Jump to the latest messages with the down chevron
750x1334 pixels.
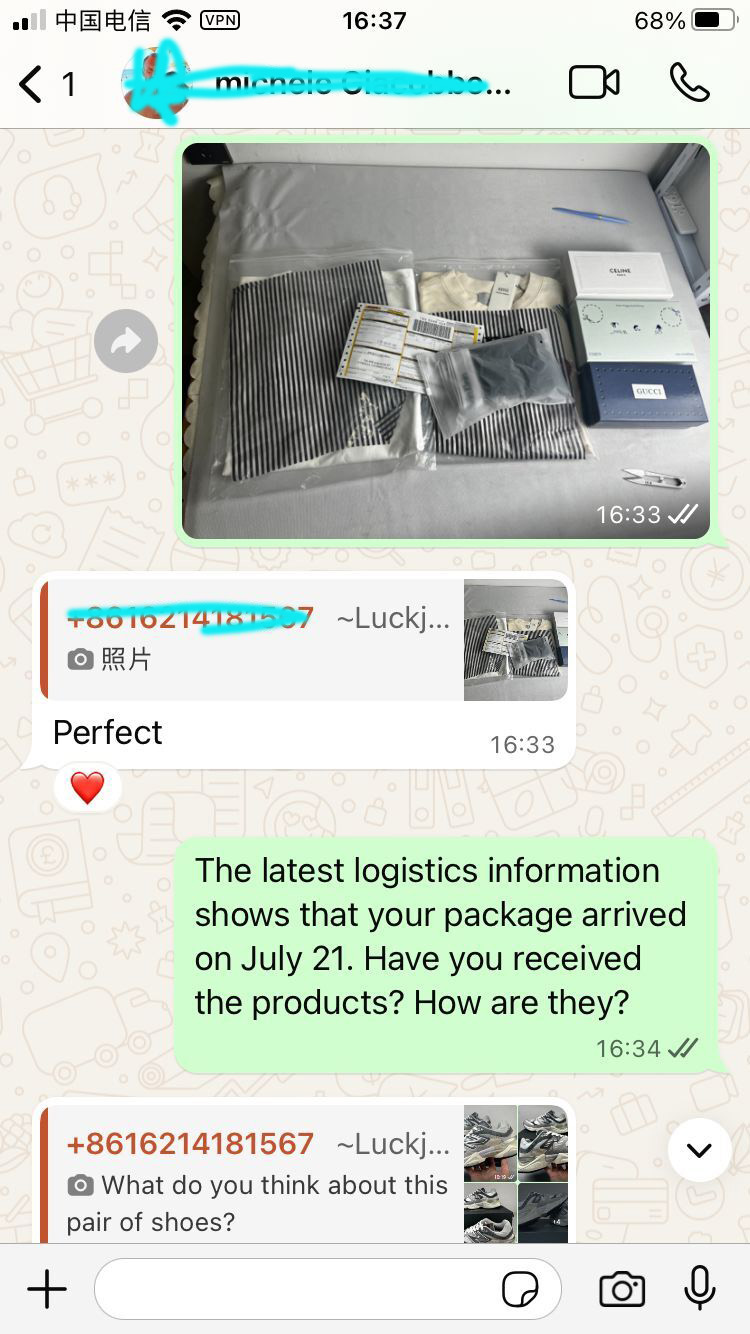[699, 1150]
